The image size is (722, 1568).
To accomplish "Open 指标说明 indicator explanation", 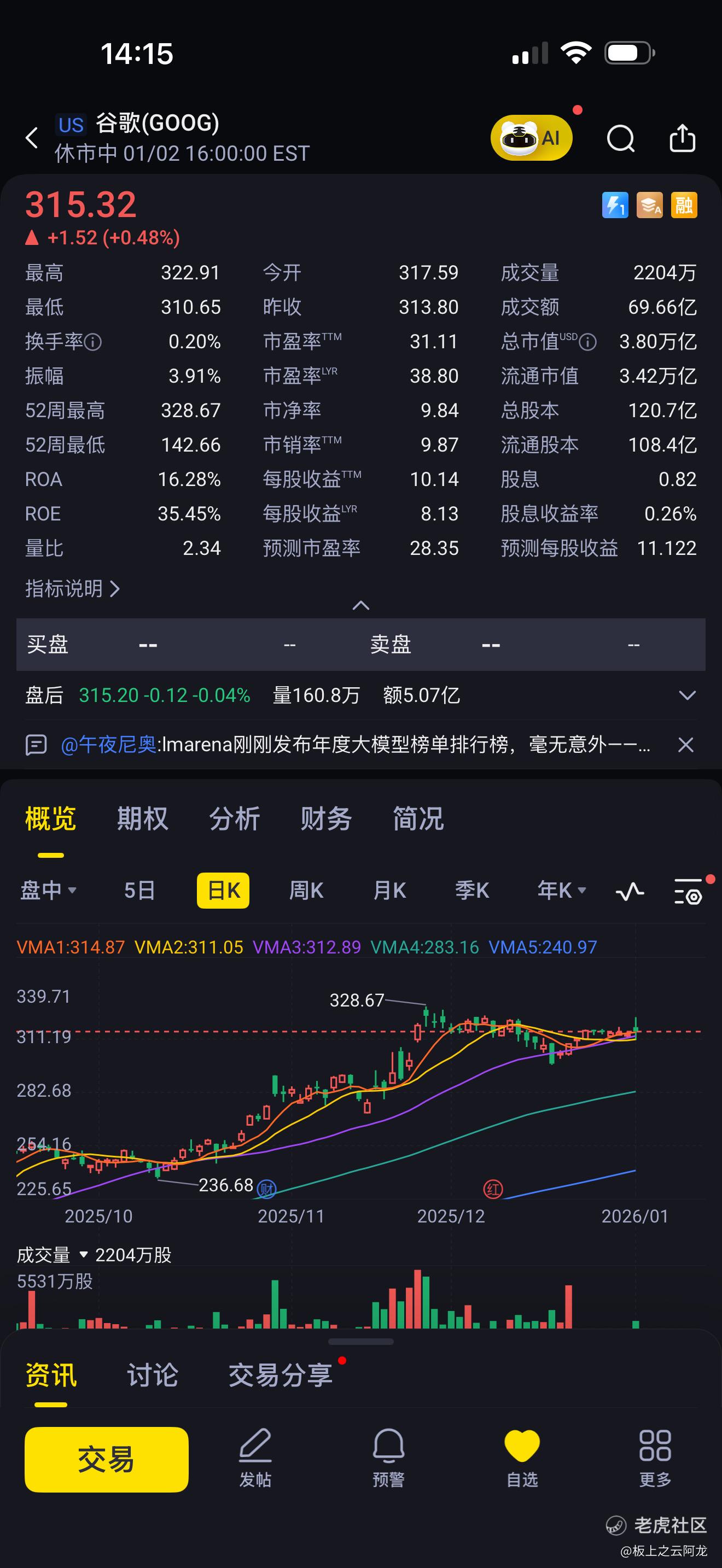I will click(72, 588).
